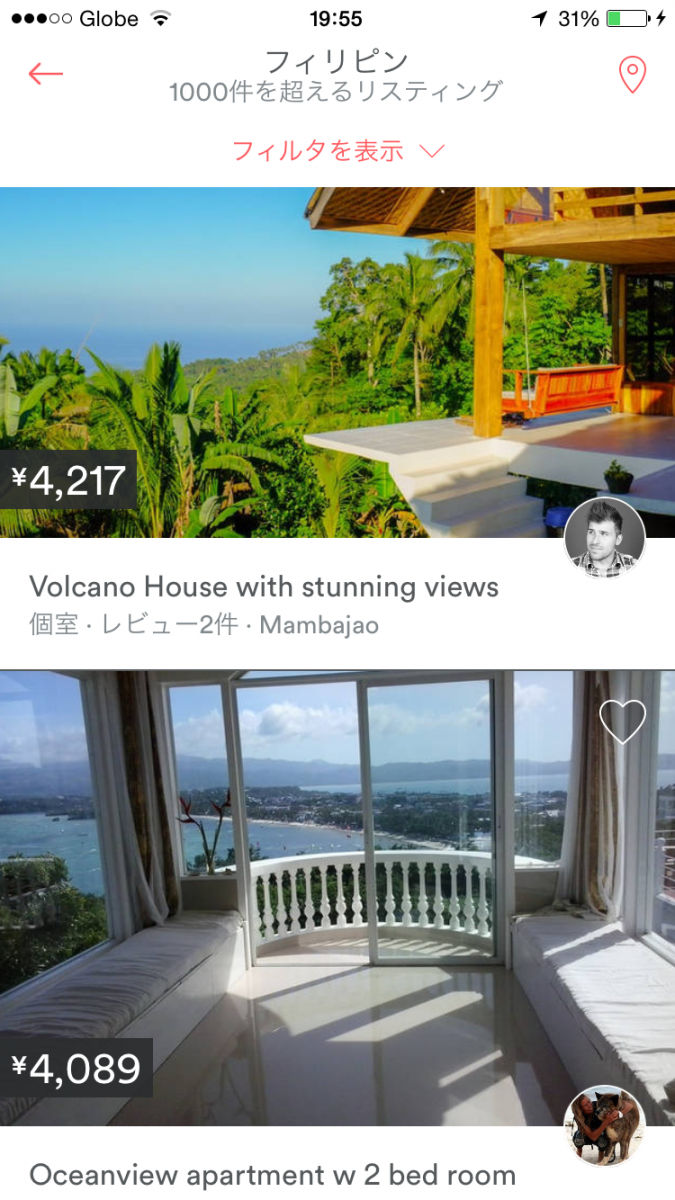This screenshot has width=675, height=1200.
Task: Open the Volcano House with stunning views listing
Action: (x=264, y=586)
